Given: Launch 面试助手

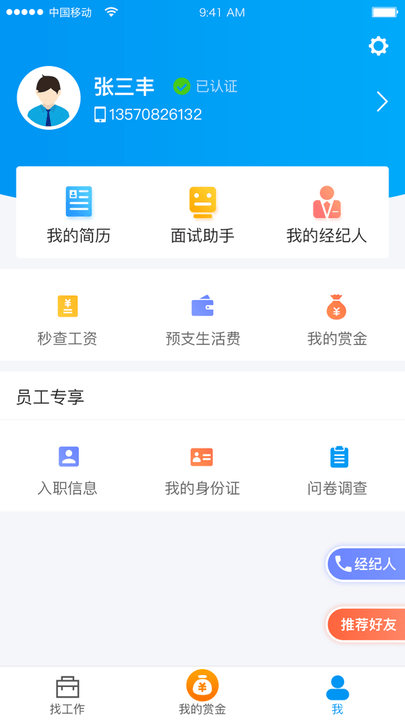Looking at the screenshot, I should click(202, 214).
